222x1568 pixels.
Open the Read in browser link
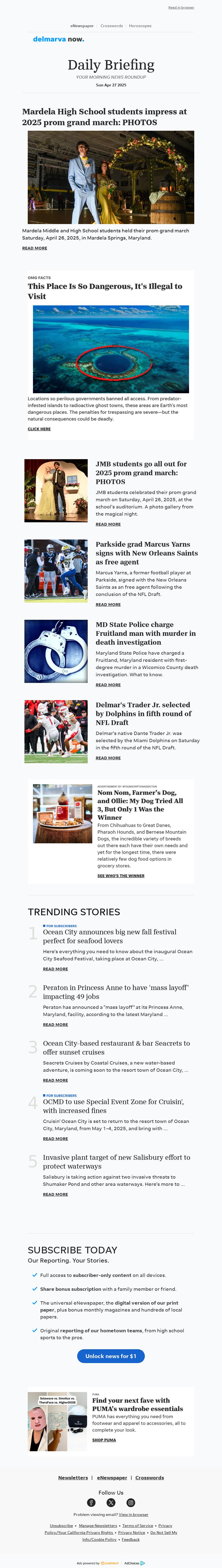click(x=181, y=7)
